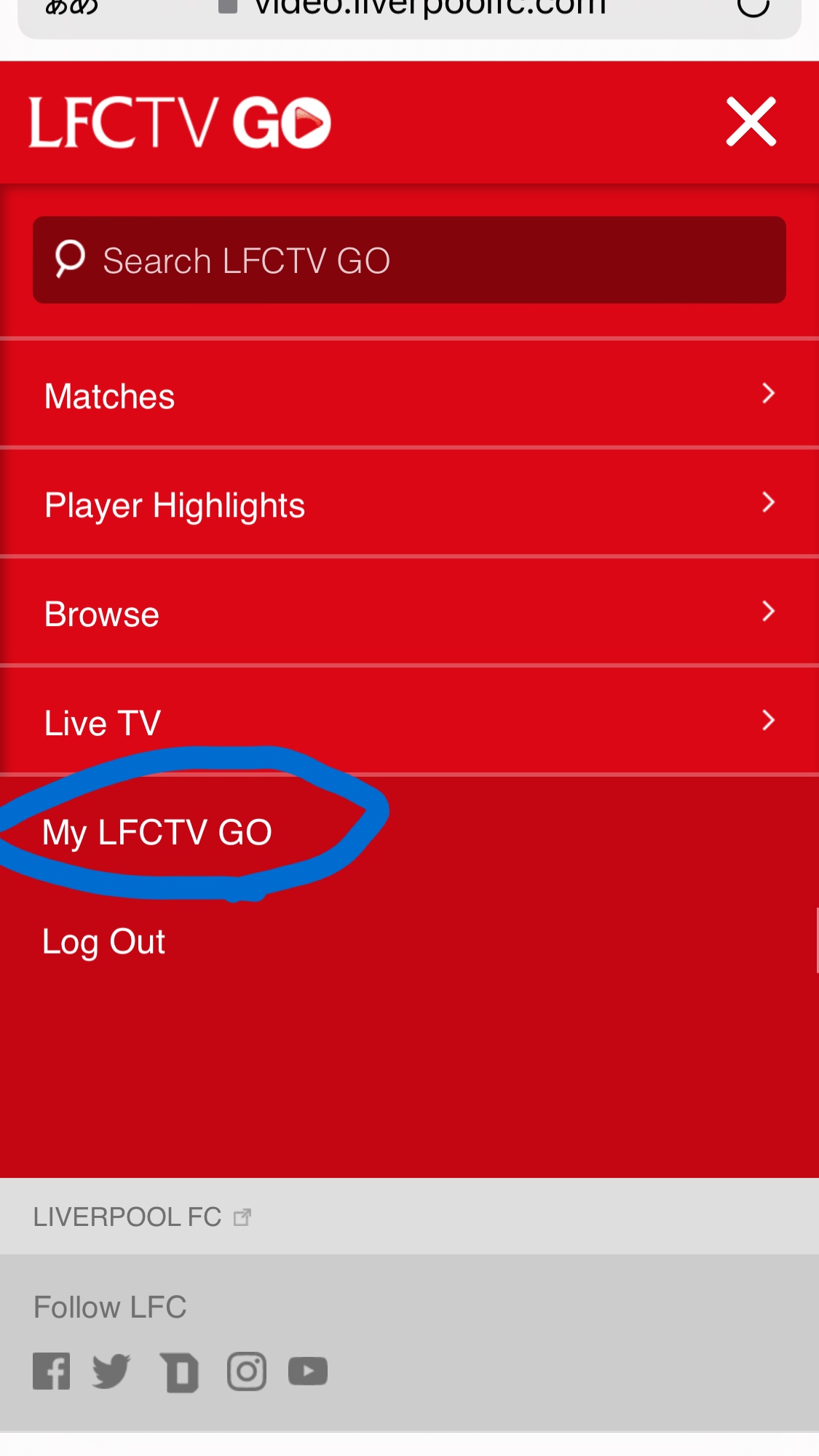Close the LFCTV GO menu

click(x=751, y=122)
